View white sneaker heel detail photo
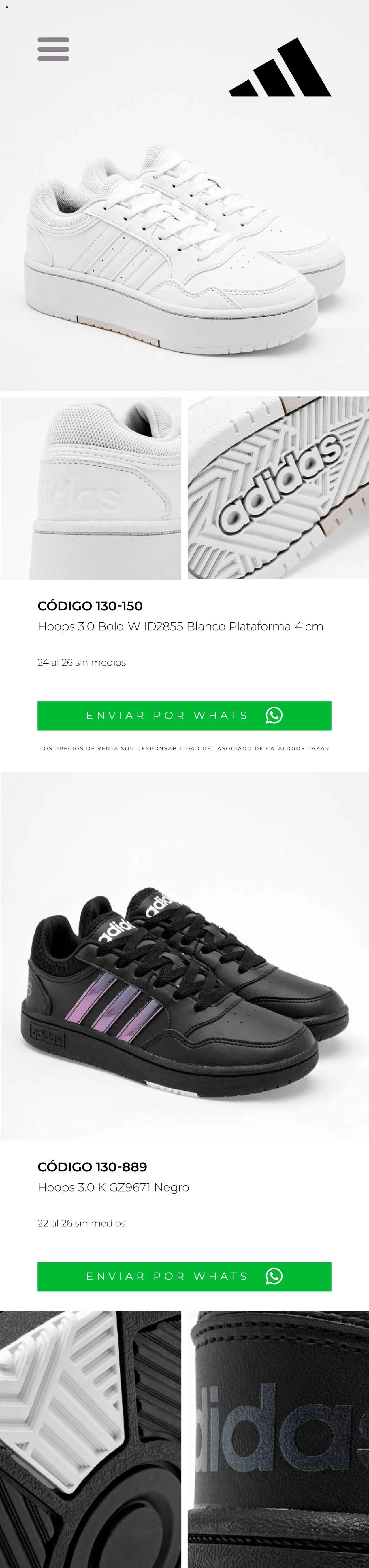The width and height of the screenshot is (369, 1568). (91, 488)
